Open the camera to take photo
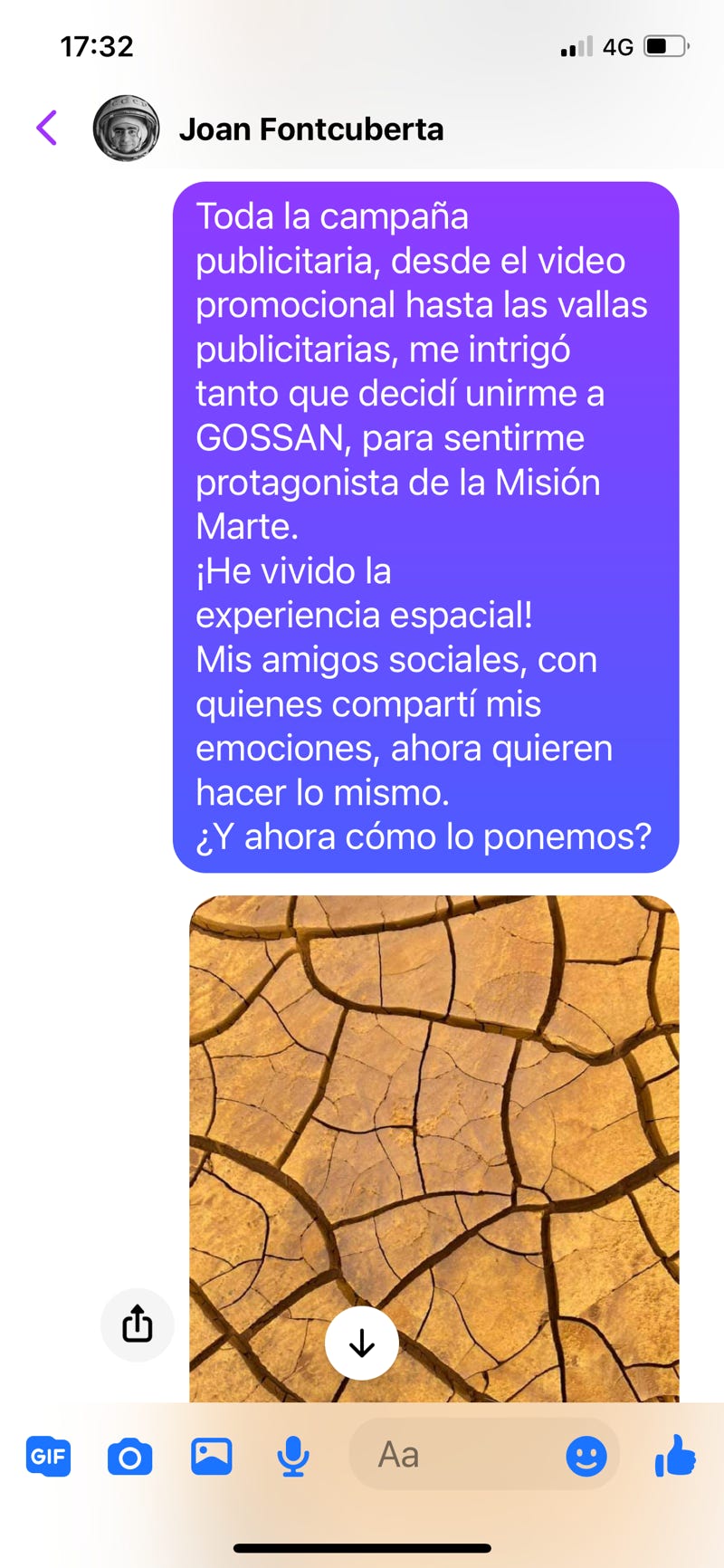Viewport: 724px width, 1568px height. tap(130, 1457)
